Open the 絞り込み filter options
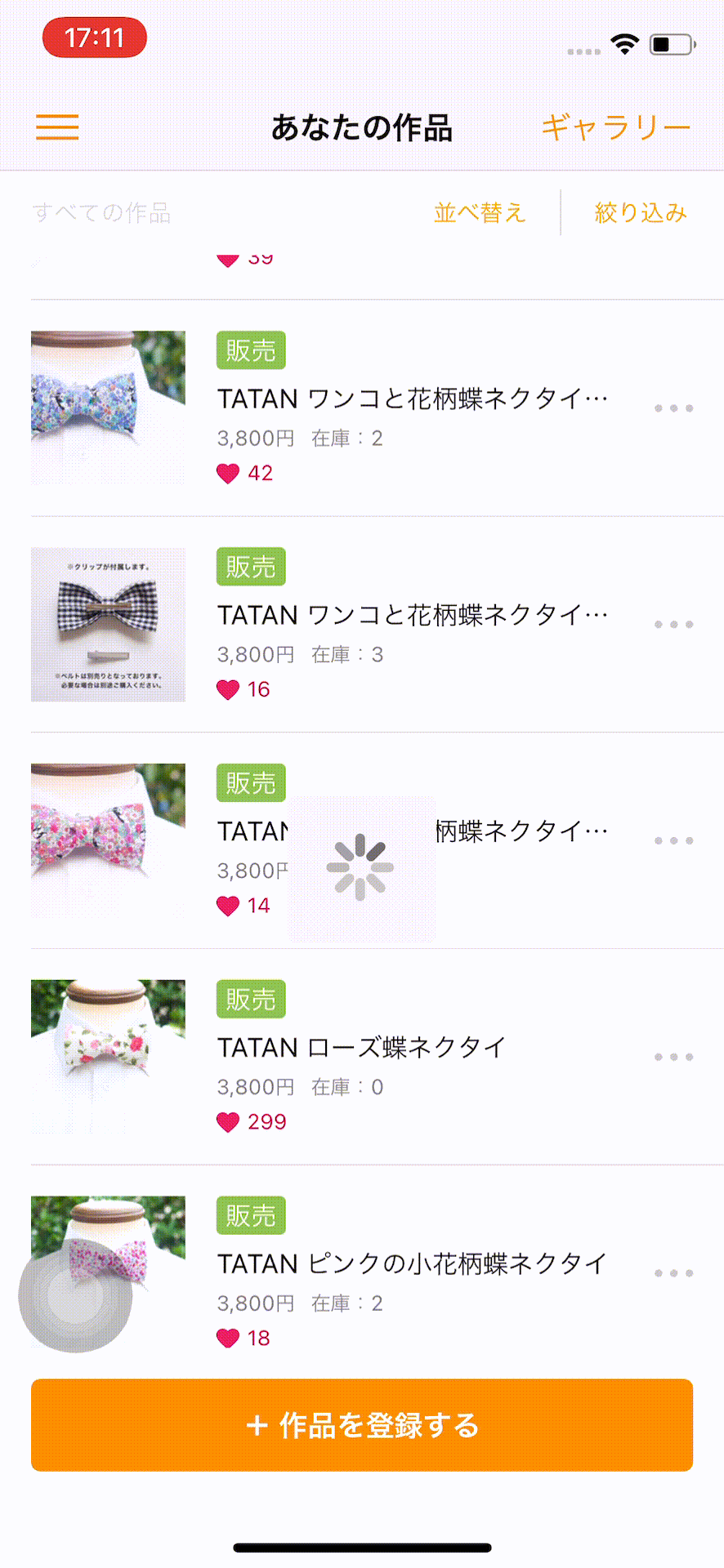Screen dimensions: 724x1568 [641, 212]
